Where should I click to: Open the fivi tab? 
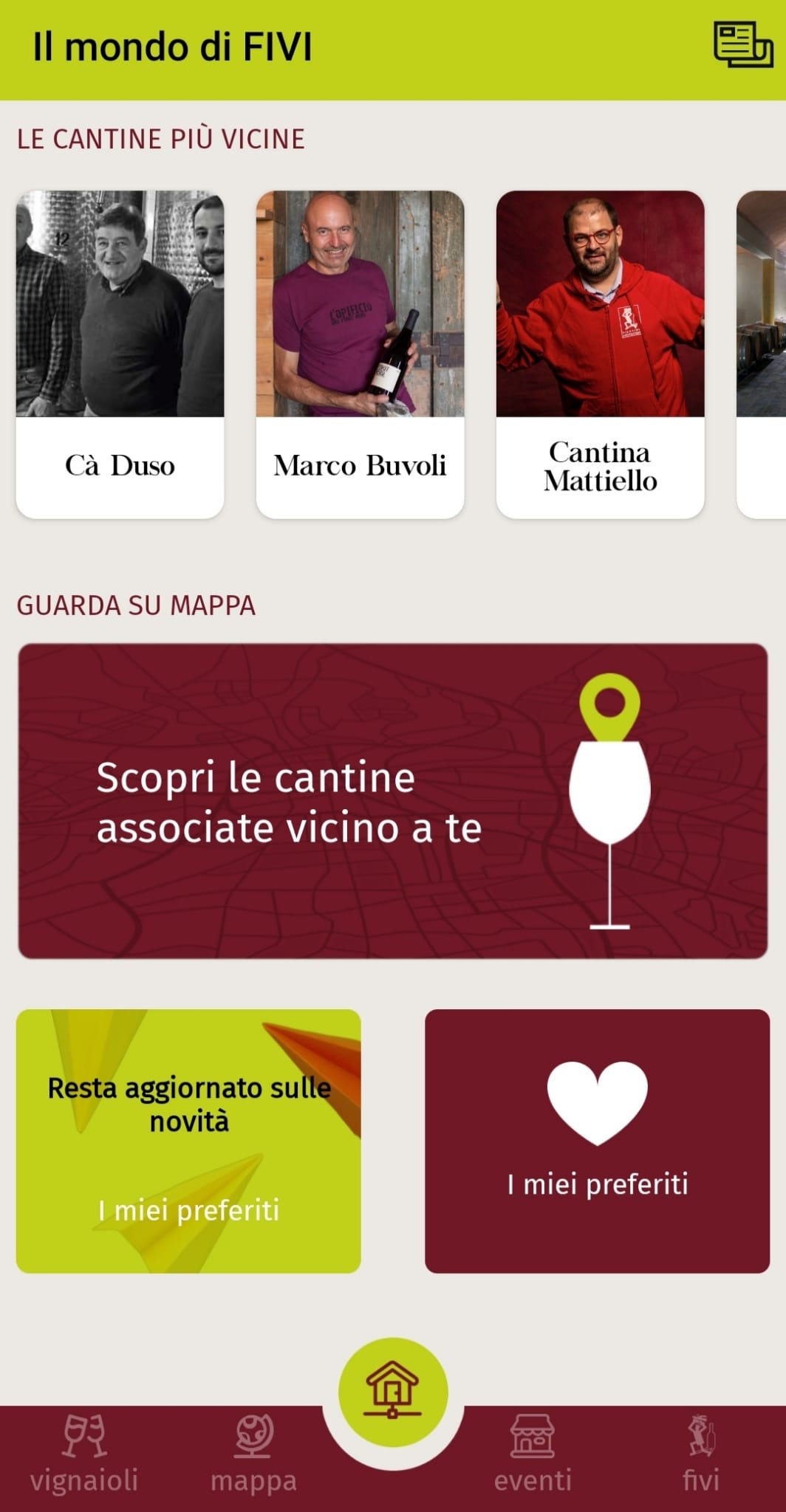pos(700,1453)
